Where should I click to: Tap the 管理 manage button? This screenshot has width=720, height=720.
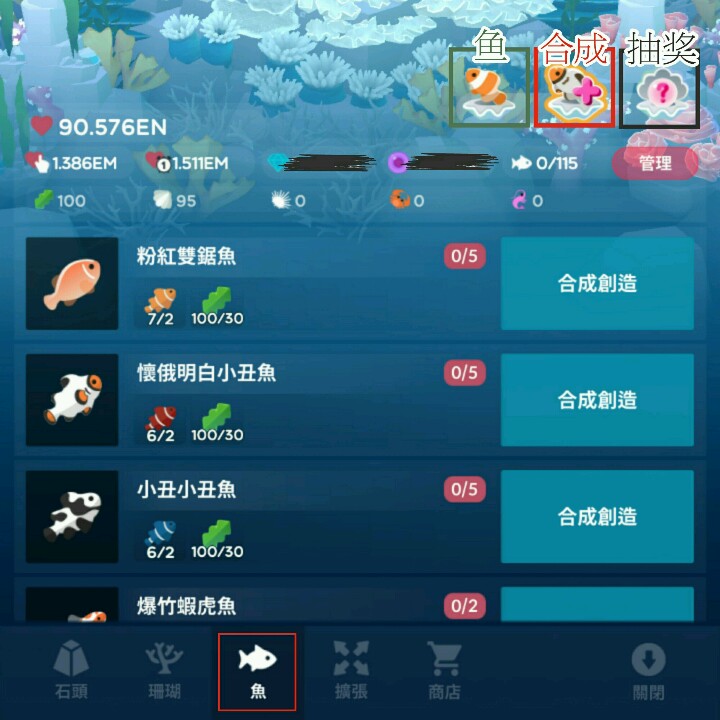coord(655,163)
